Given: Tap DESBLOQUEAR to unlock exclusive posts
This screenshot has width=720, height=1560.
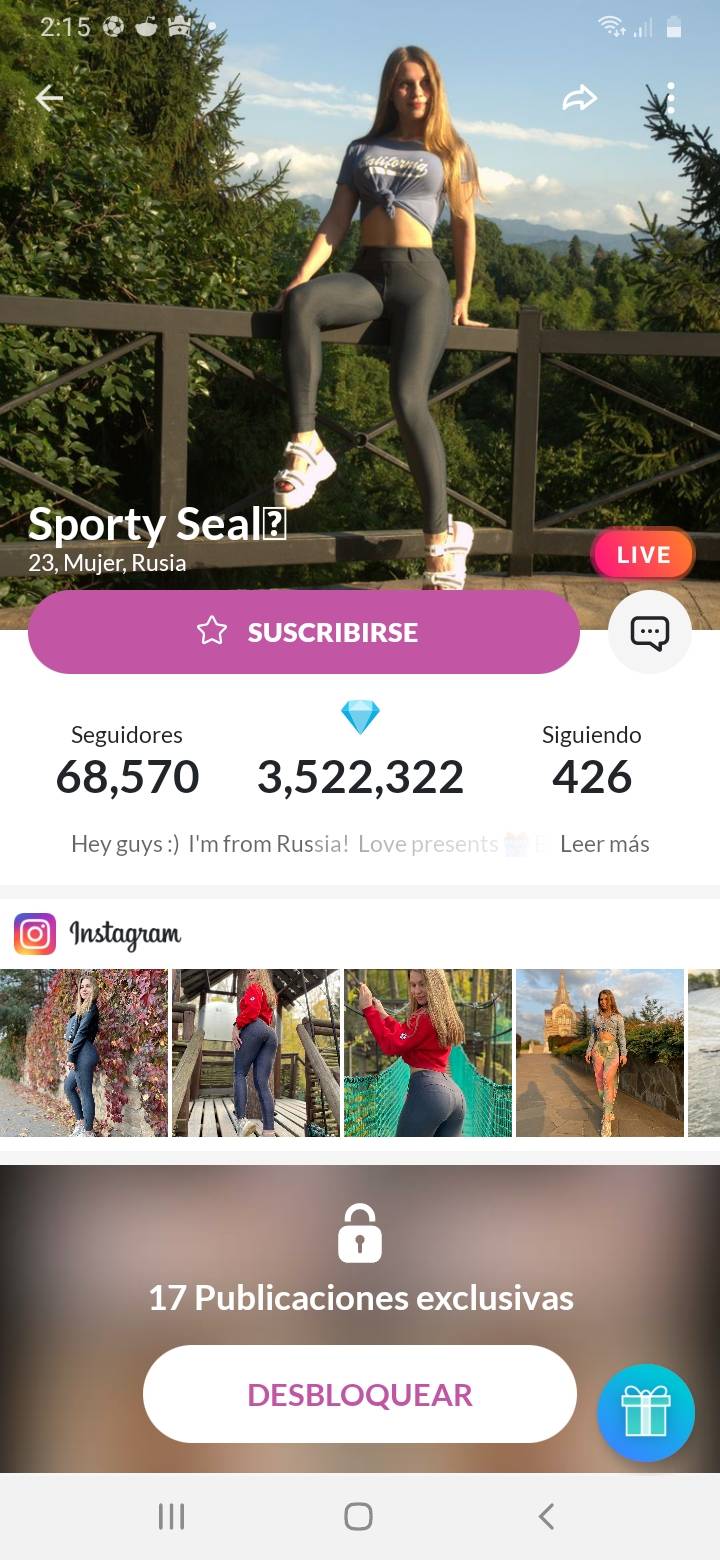Looking at the screenshot, I should click(x=360, y=1394).
